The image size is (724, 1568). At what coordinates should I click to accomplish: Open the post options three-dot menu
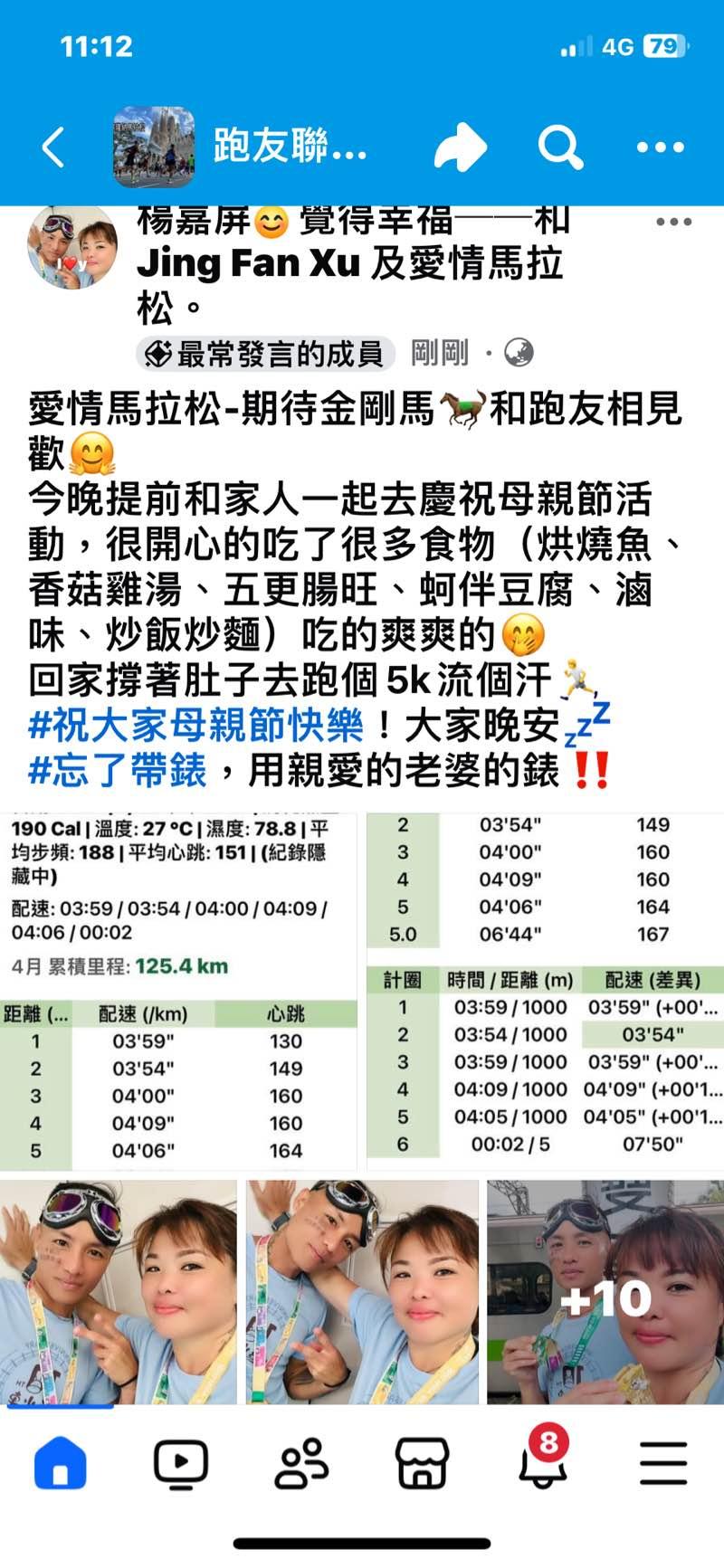pyautogui.click(x=673, y=222)
